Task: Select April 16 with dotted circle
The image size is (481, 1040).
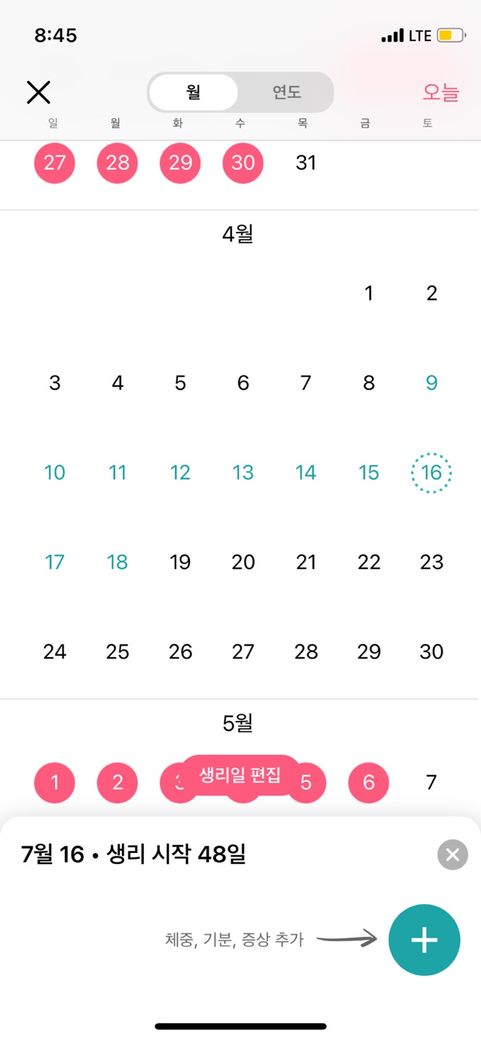Action: (x=431, y=473)
